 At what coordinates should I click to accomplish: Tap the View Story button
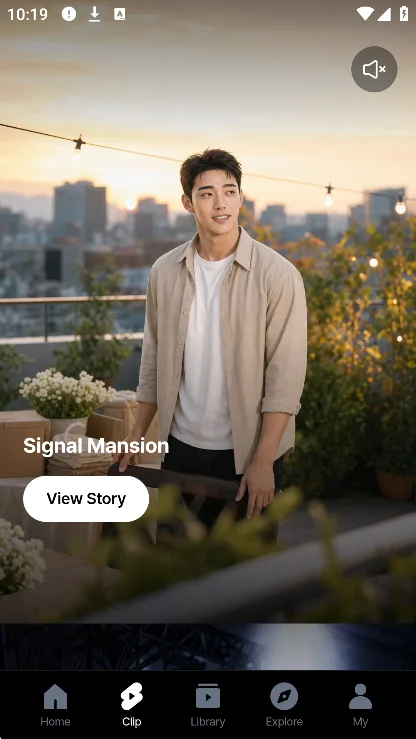point(86,499)
